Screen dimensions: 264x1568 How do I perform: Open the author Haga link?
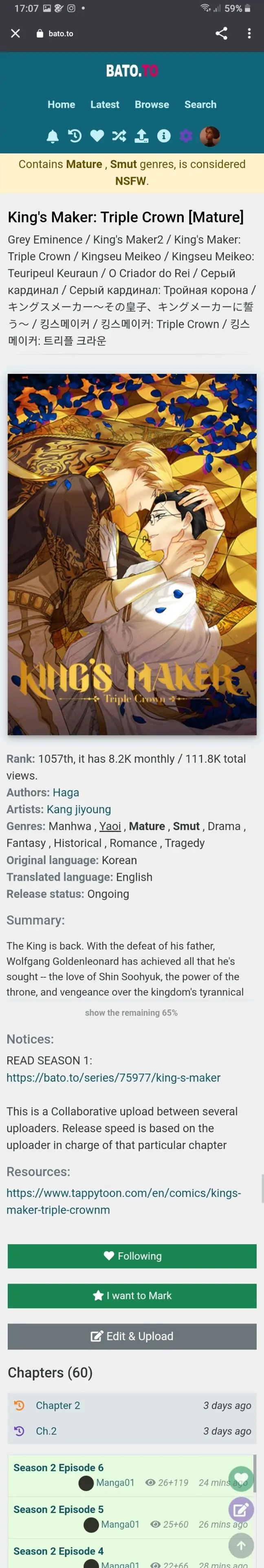pyautogui.click(x=66, y=793)
